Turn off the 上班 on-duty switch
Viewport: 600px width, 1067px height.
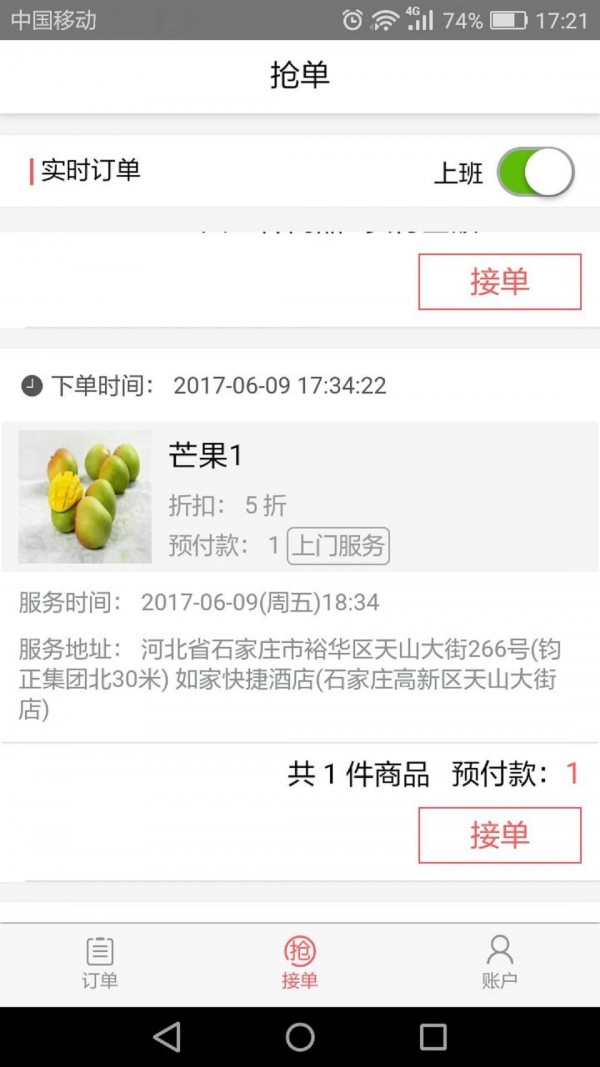tap(535, 172)
